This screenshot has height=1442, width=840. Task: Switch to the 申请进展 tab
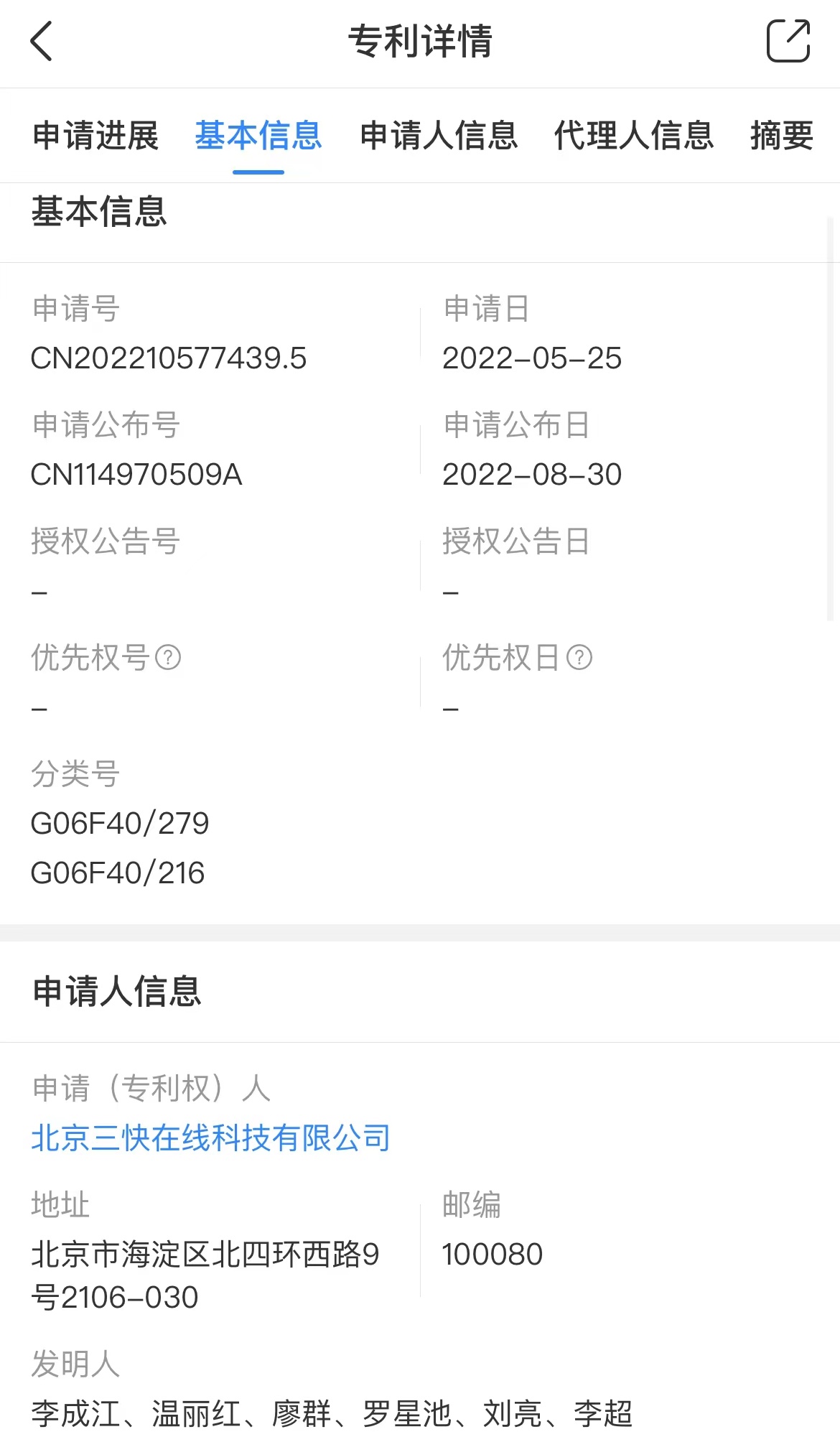95,135
